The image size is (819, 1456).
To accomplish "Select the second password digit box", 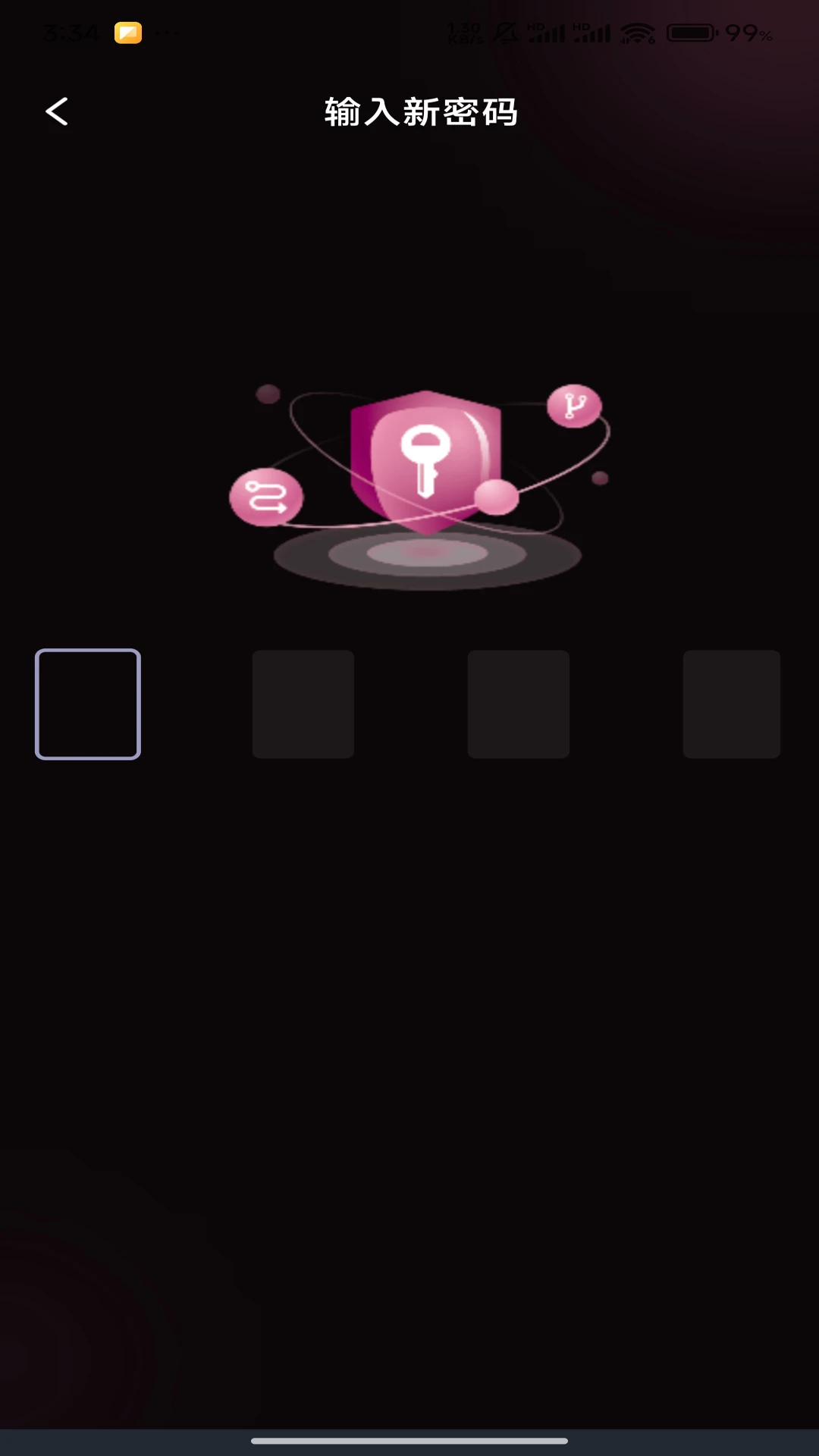I will pyautogui.click(x=303, y=704).
